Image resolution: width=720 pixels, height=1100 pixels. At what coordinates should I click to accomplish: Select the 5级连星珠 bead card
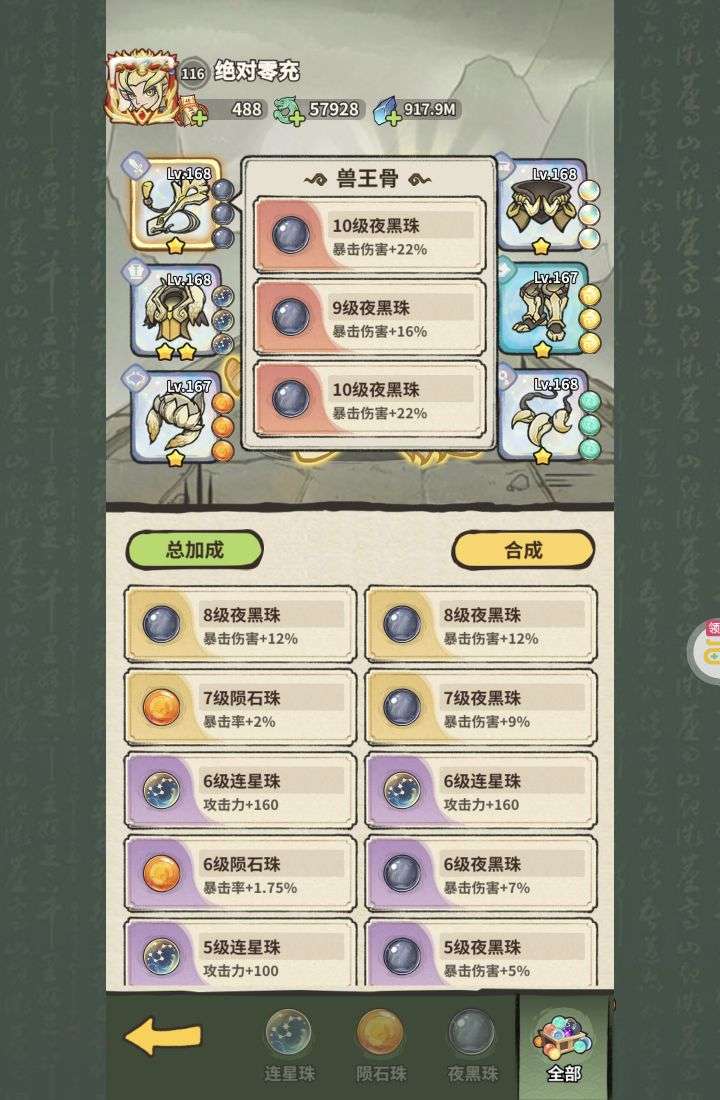(240, 953)
